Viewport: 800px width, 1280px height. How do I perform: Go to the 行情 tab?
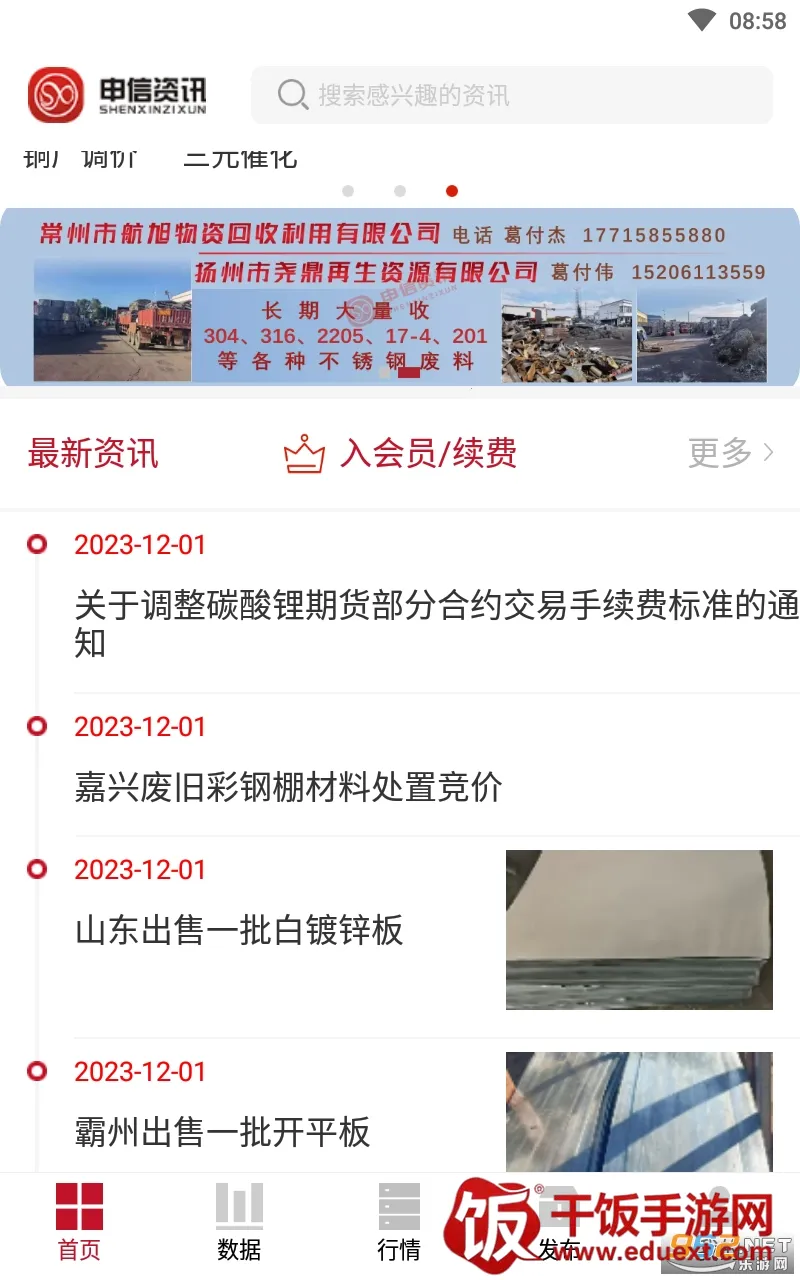(399, 1221)
